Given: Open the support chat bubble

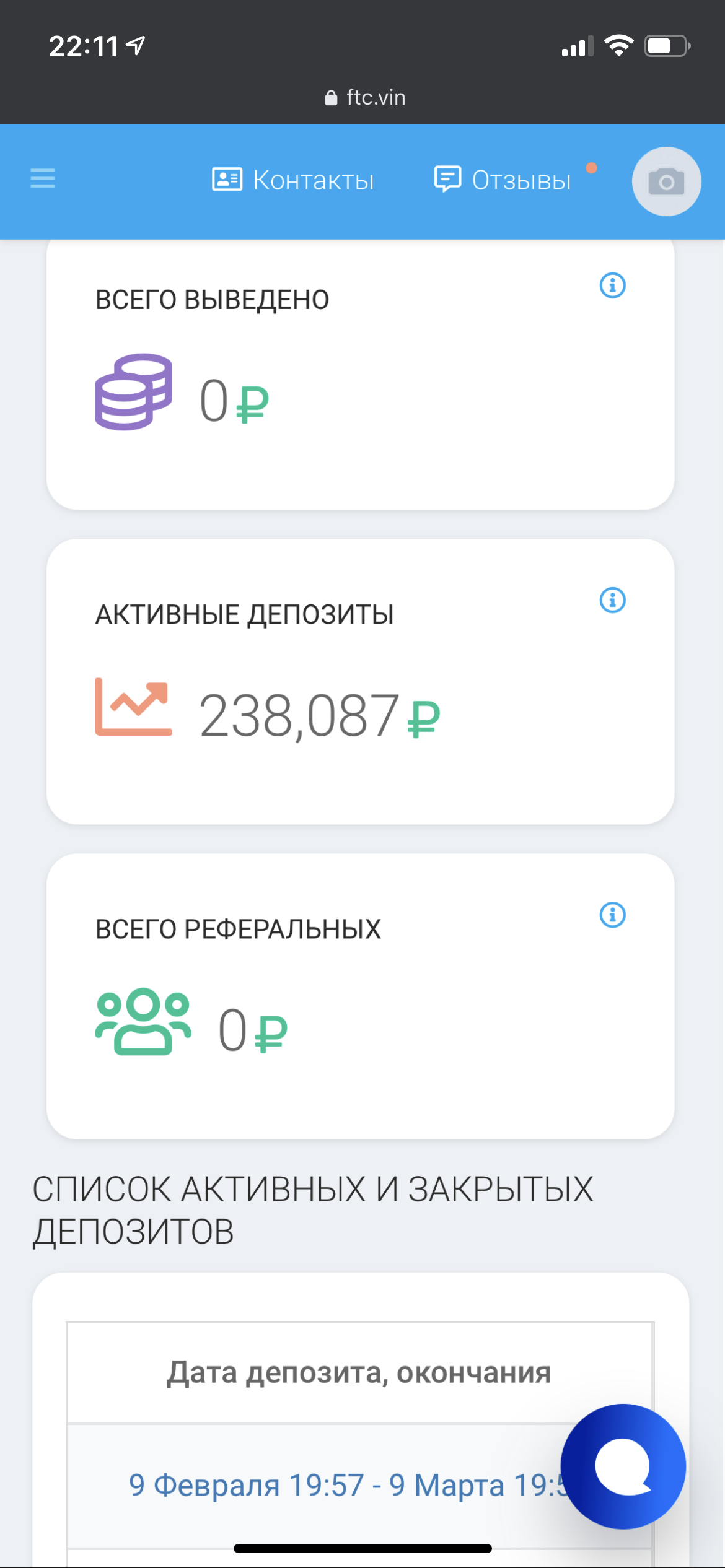Looking at the screenshot, I should (x=623, y=1466).
